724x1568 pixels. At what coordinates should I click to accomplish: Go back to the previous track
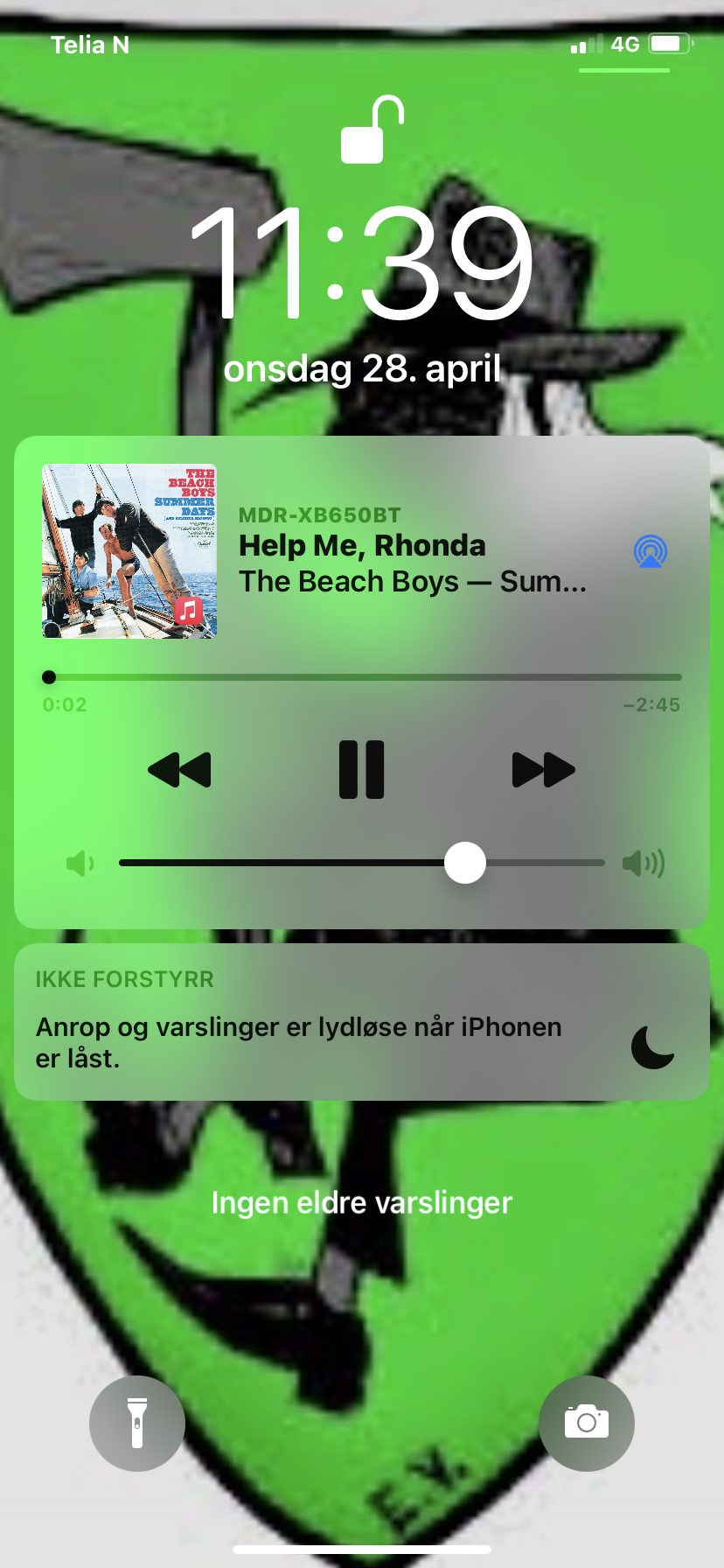click(180, 770)
